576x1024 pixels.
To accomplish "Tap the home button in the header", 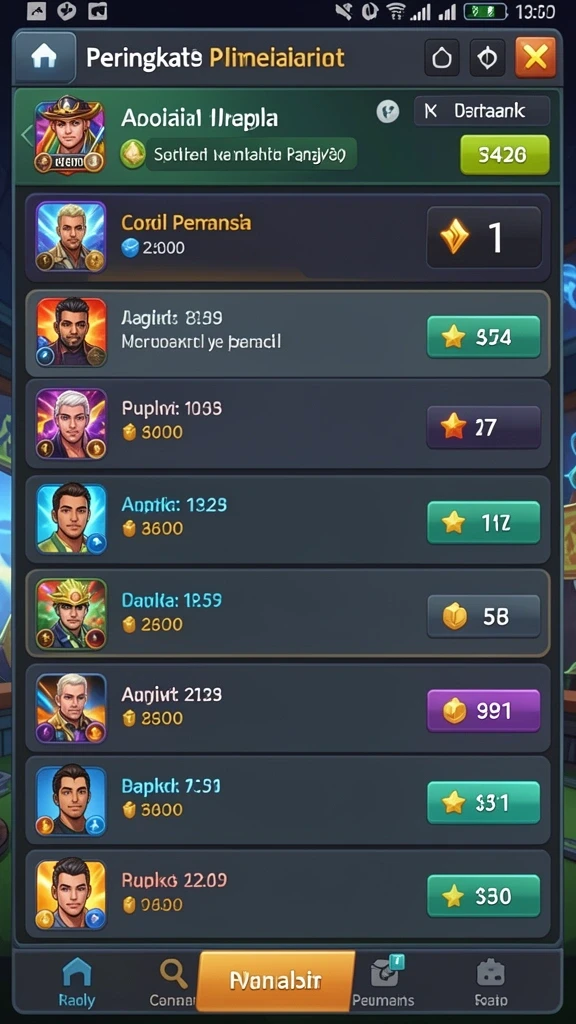I will click(x=44, y=57).
